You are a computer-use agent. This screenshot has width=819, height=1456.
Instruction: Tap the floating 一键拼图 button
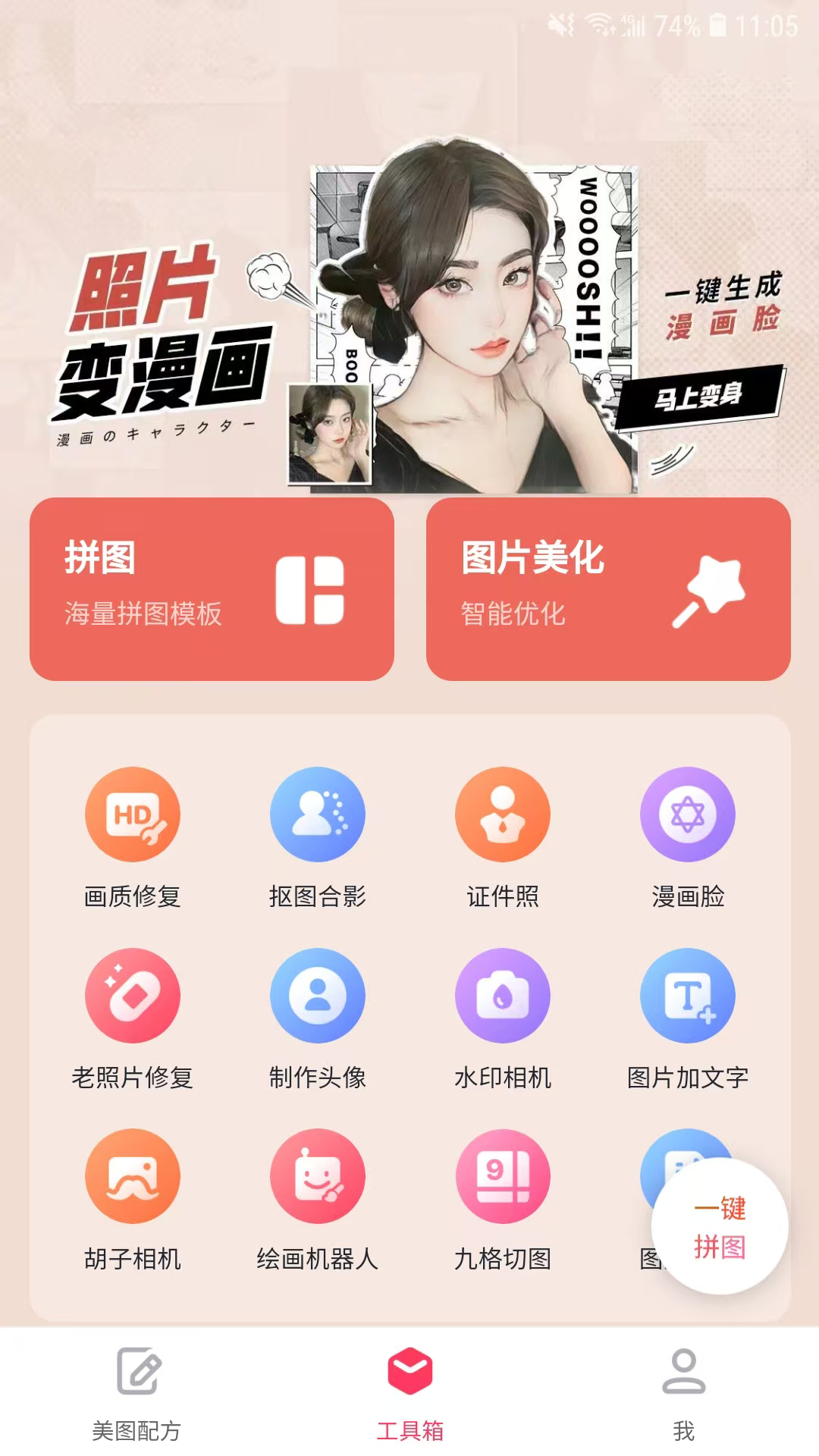(720, 1226)
